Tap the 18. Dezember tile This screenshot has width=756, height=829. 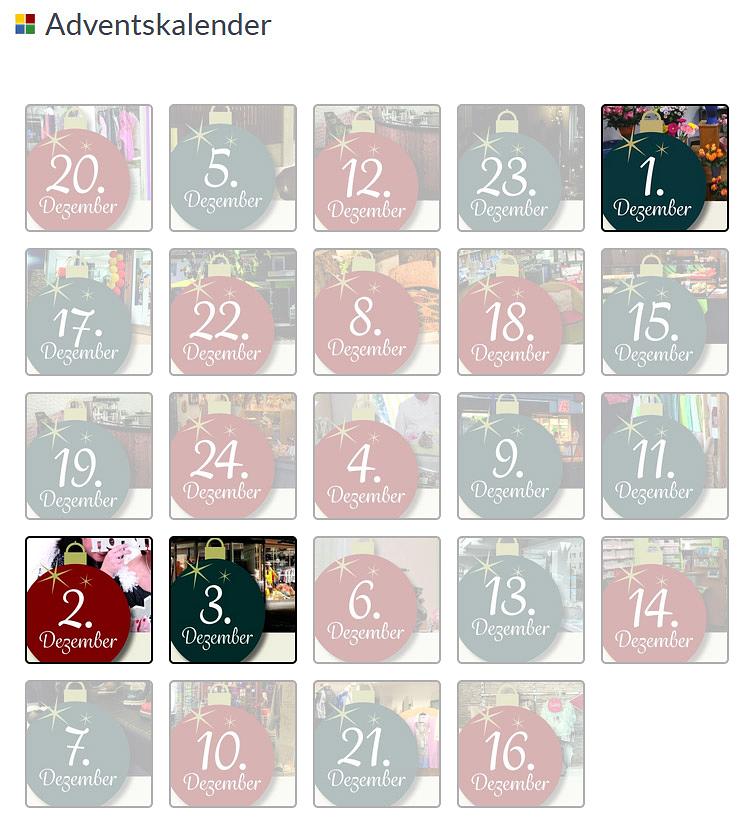pyautogui.click(x=520, y=312)
